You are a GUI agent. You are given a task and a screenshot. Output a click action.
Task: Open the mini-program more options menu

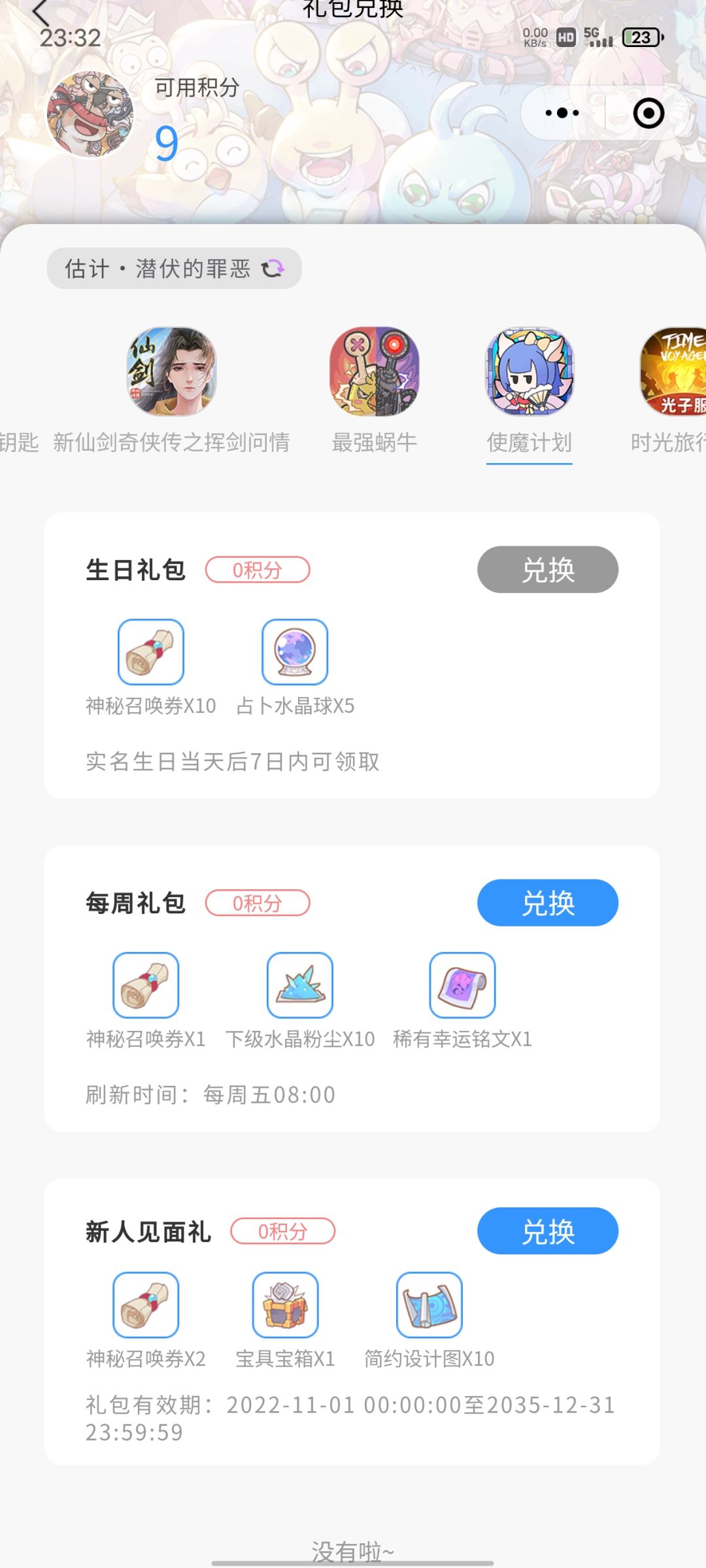click(x=561, y=112)
